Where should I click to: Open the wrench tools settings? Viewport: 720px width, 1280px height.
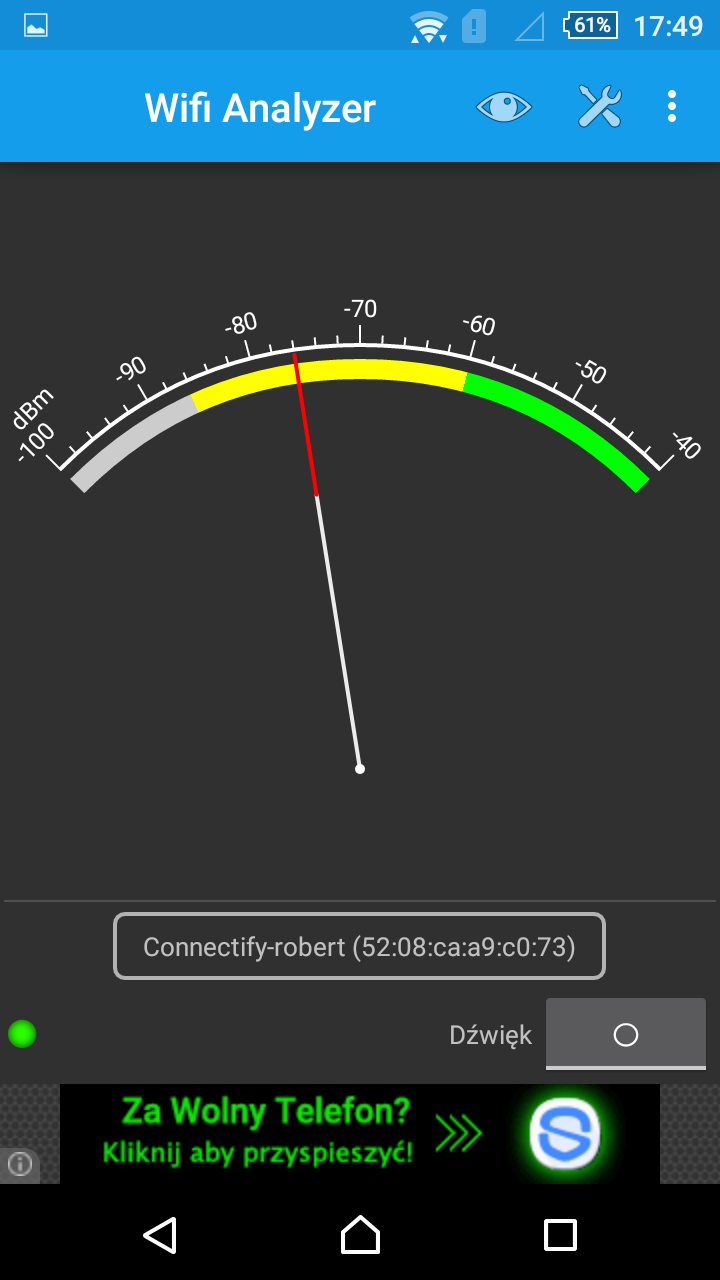click(600, 106)
